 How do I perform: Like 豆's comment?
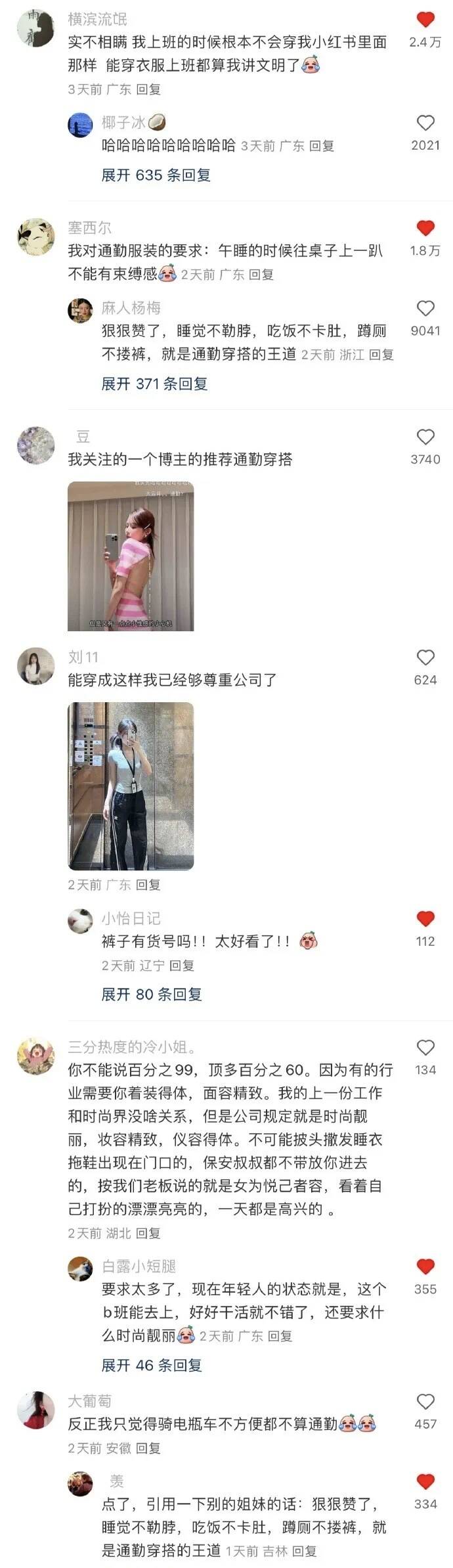pyautogui.click(x=425, y=437)
